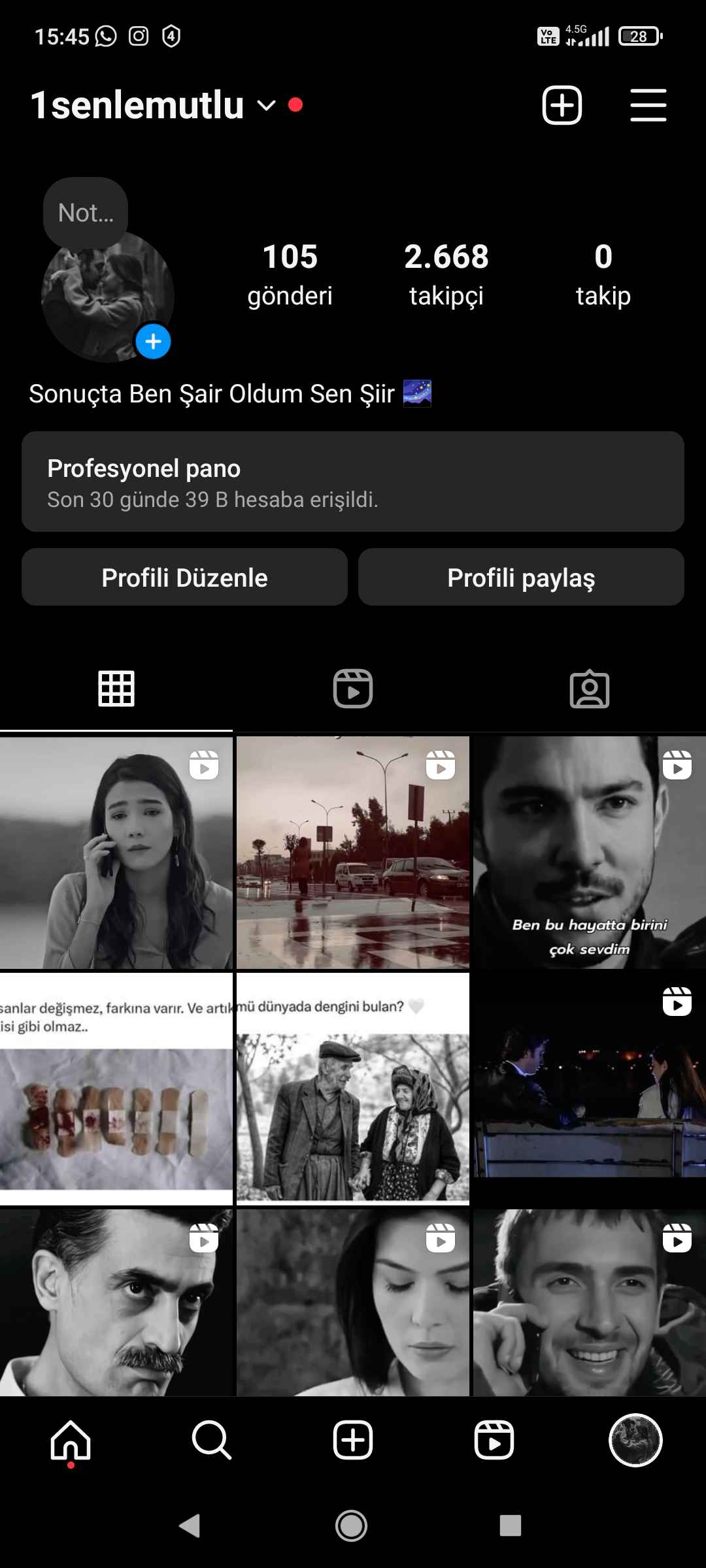
Task: Add a note on the Not... bubble
Action: [x=86, y=212]
